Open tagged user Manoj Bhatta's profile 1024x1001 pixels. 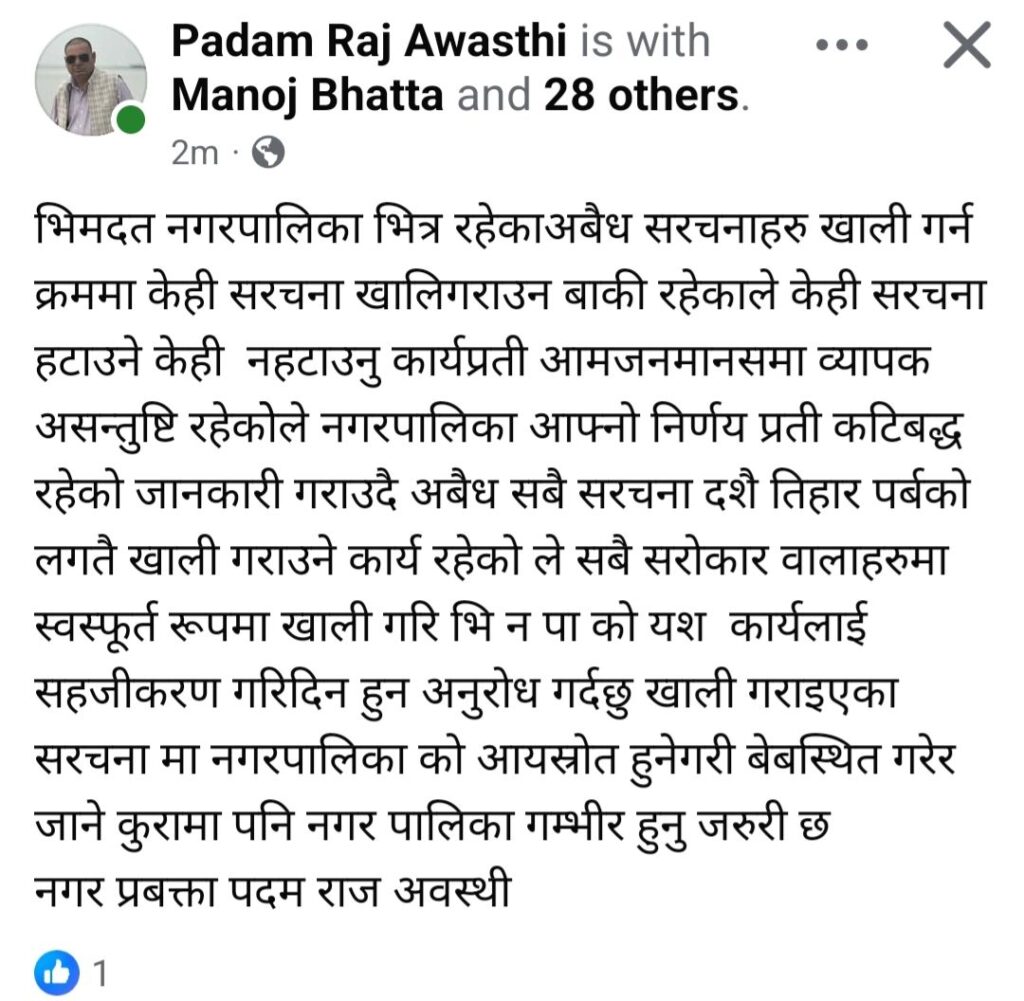308,95
